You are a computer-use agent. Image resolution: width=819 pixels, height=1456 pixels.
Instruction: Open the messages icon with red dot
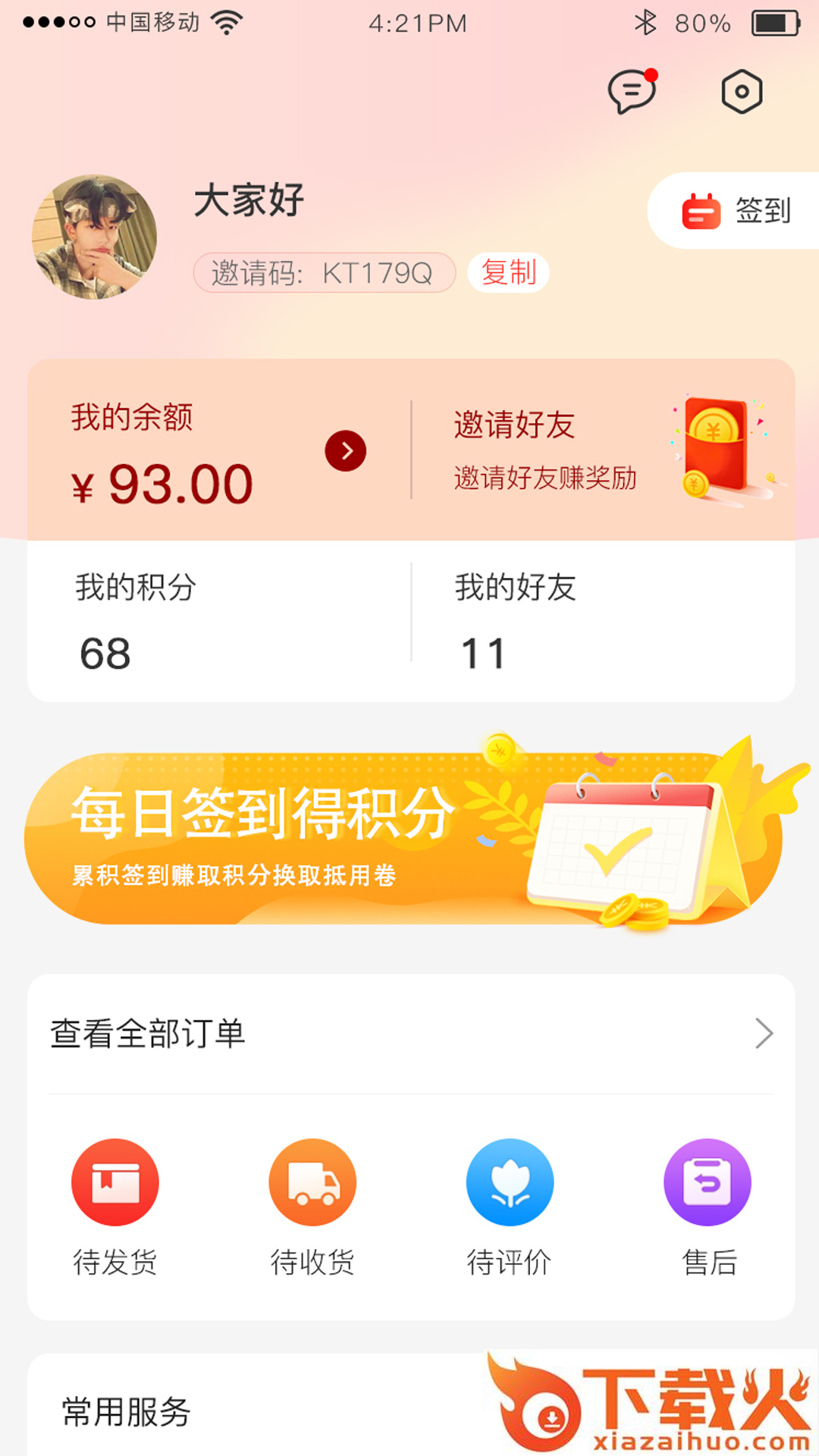631,92
